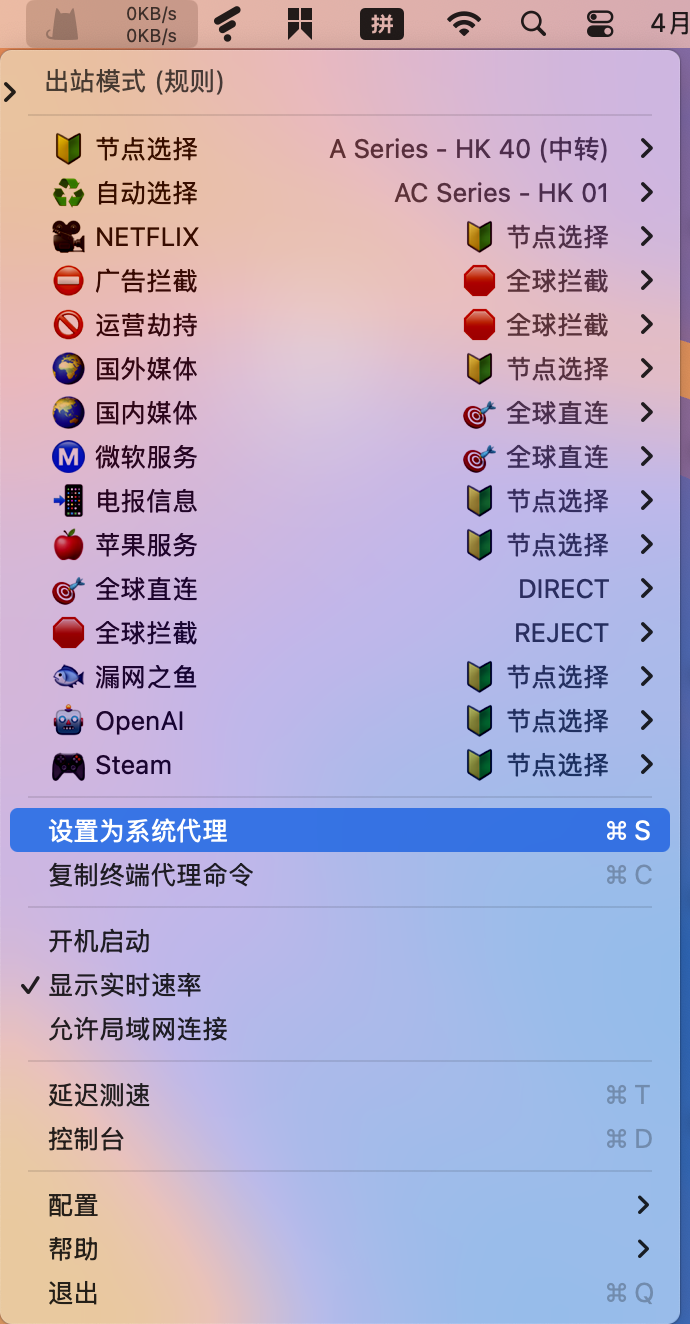
Task: Open the 微软服务 policy submenu
Action: click(x=340, y=457)
